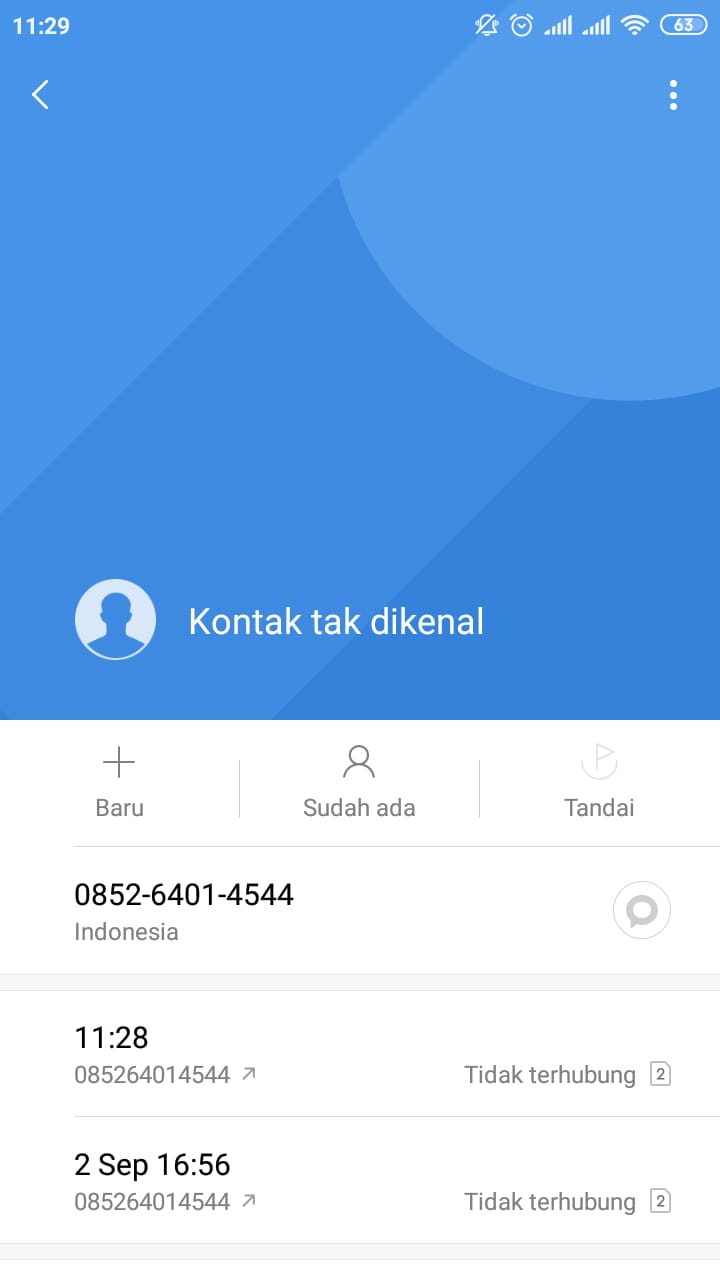Screen dimensions: 720x1280
Task: Expand call details badge on the 2 Sep entry
Action: point(662,1202)
